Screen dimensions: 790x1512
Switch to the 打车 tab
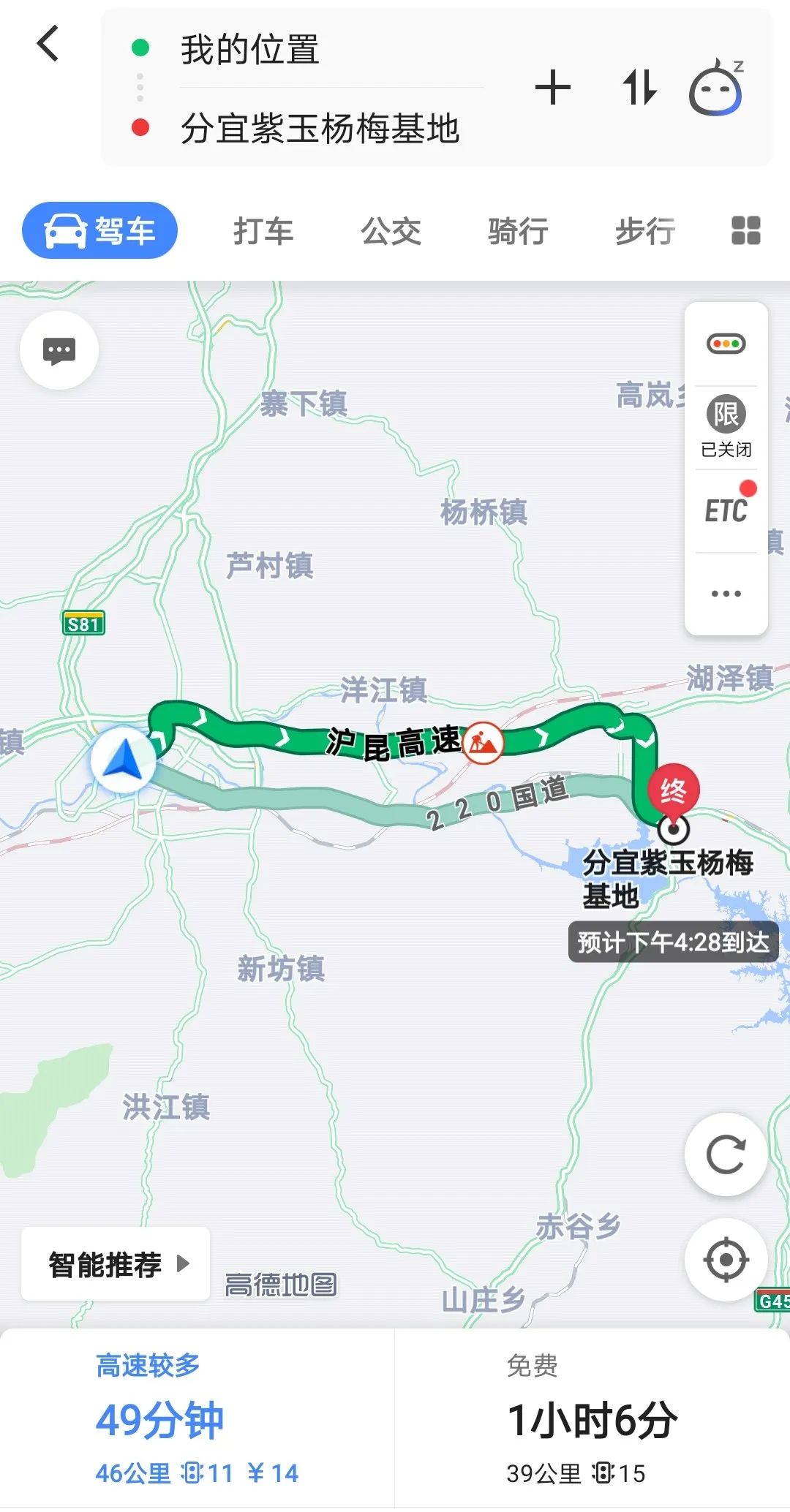[x=263, y=231]
